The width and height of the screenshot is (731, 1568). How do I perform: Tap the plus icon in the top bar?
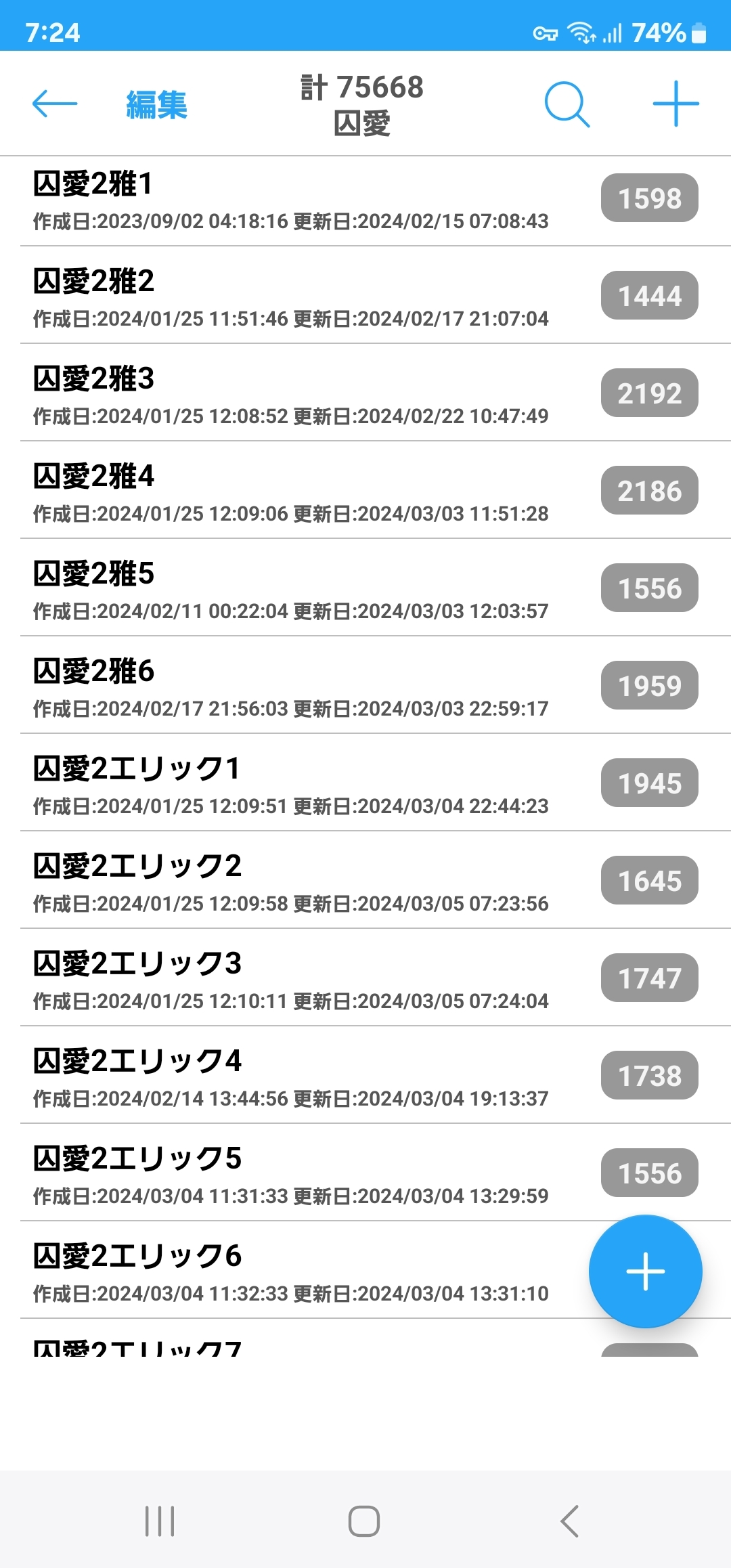click(x=675, y=104)
